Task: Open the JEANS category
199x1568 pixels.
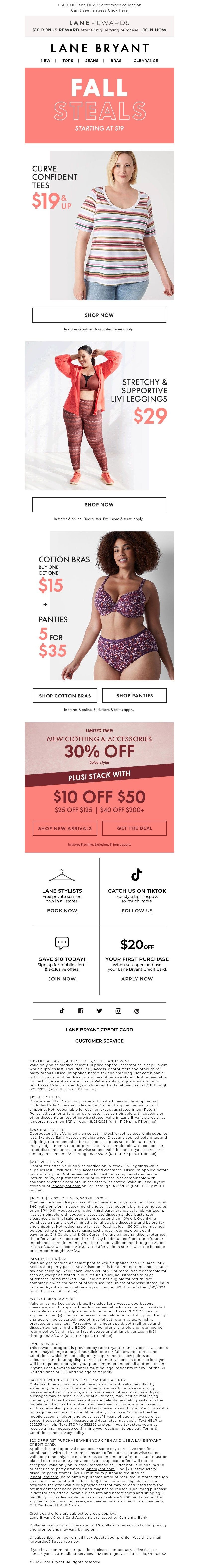Action: tap(92, 61)
